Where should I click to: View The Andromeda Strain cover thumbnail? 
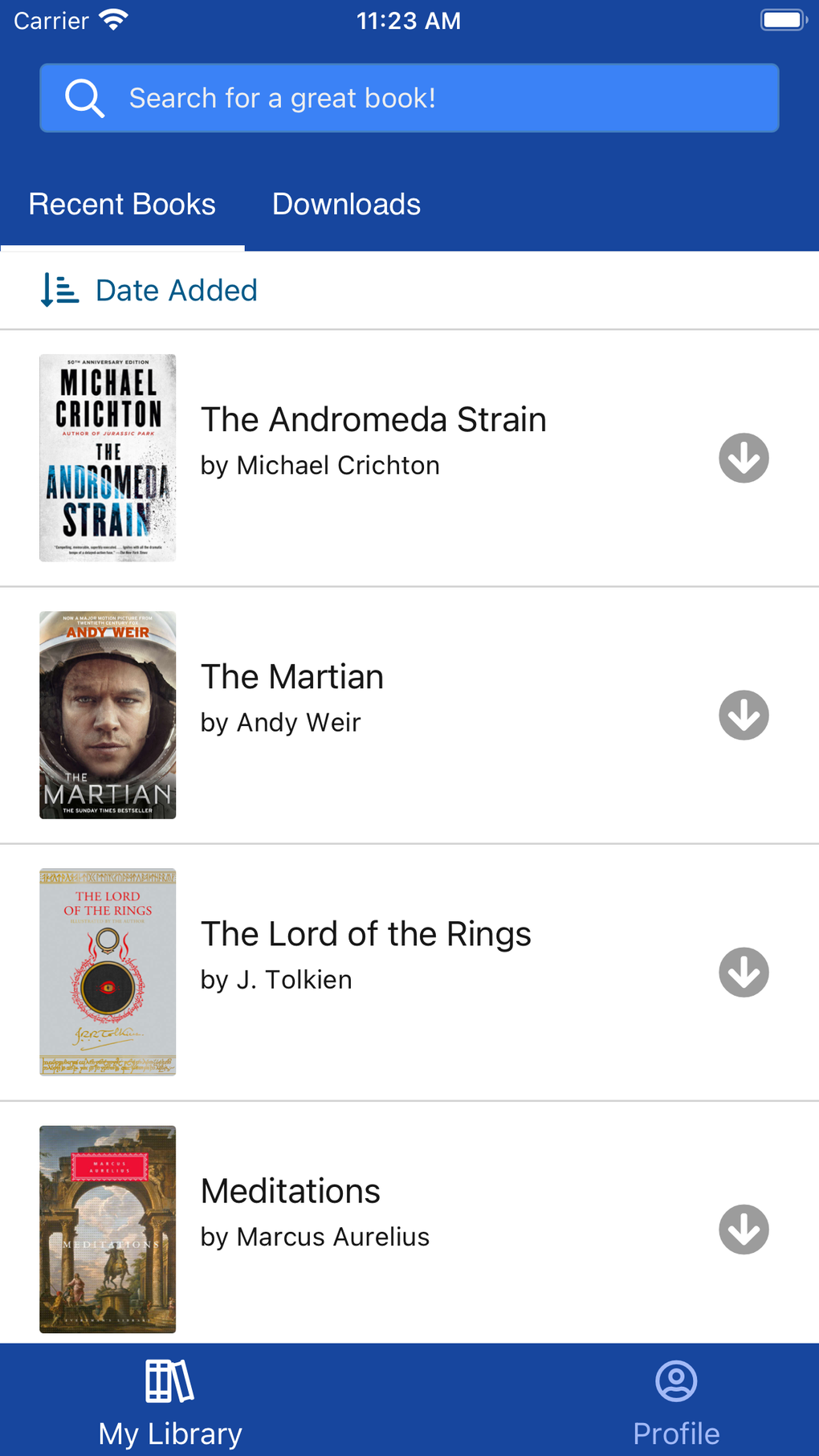pos(107,457)
